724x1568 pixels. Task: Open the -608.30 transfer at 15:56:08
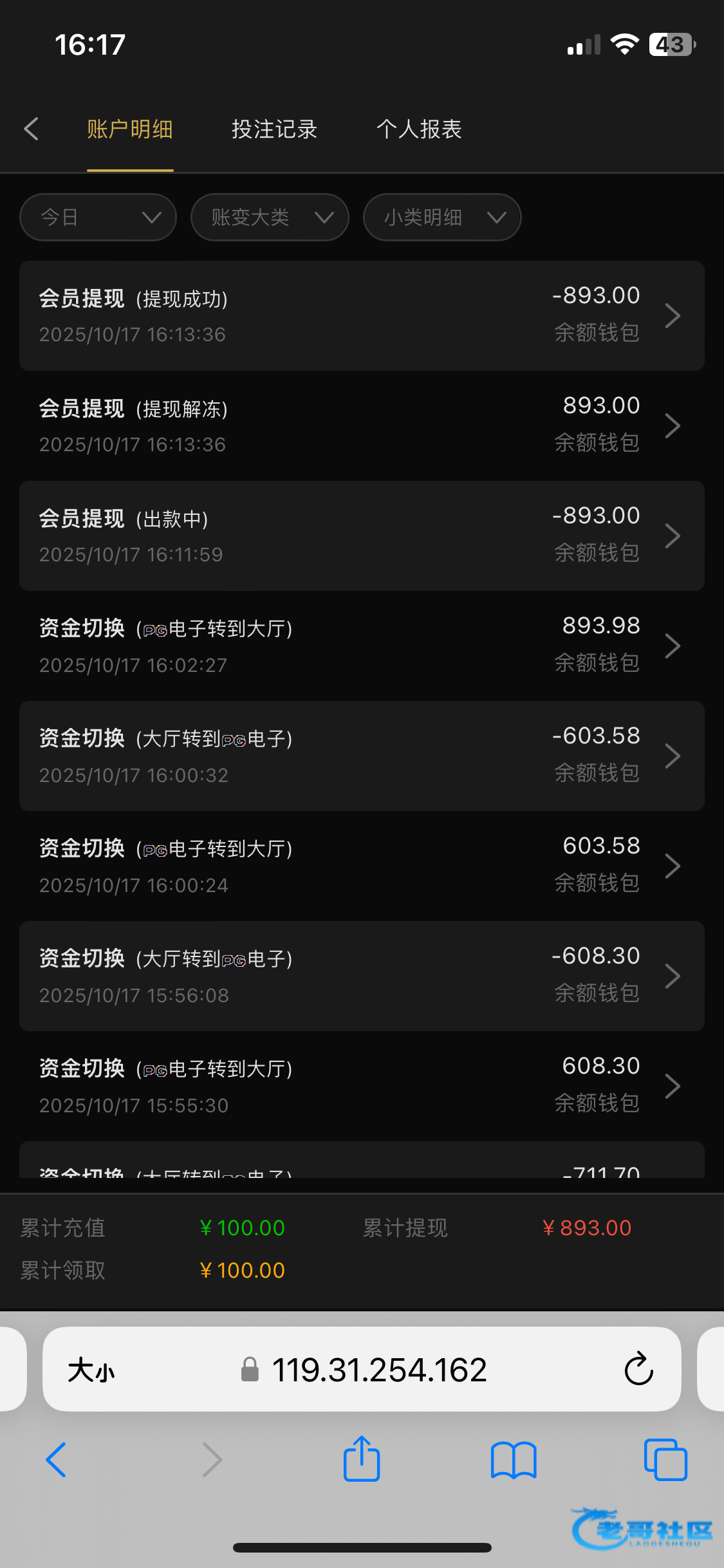(362, 976)
